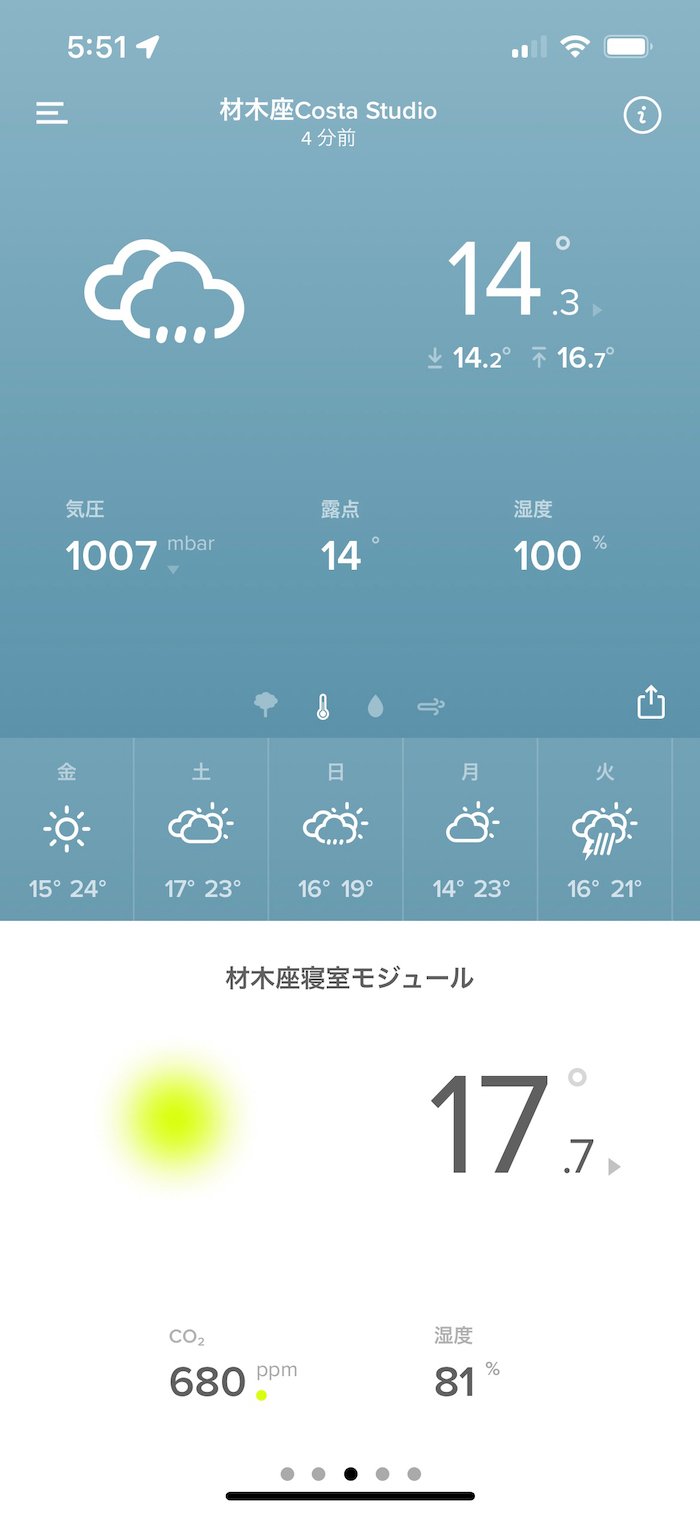Select the wind icon
Viewport: 700px width, 1515px height.
[x=431, y=707]
